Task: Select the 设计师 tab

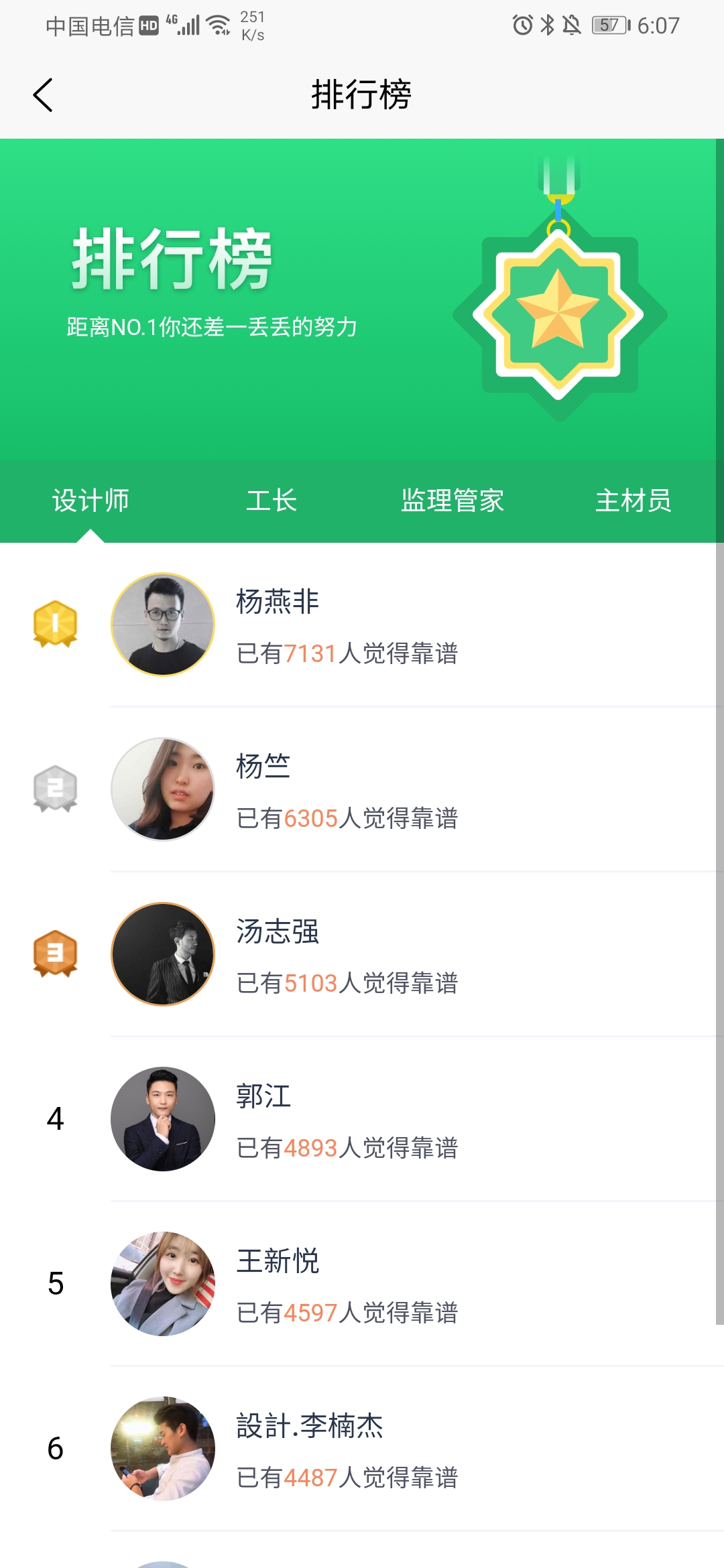Action: coord(90,500)
